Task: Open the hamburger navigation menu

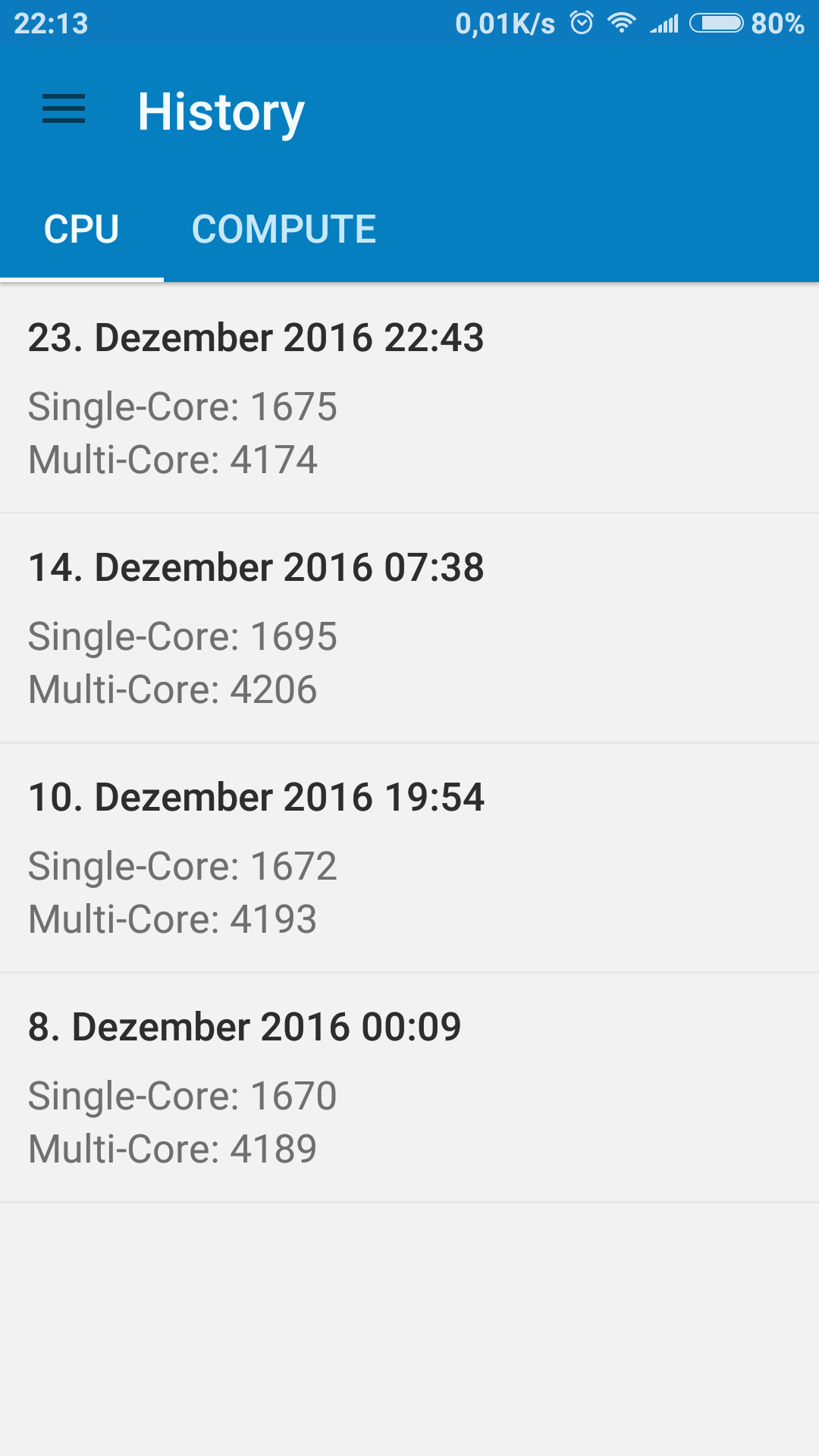Action: [64, 109]
